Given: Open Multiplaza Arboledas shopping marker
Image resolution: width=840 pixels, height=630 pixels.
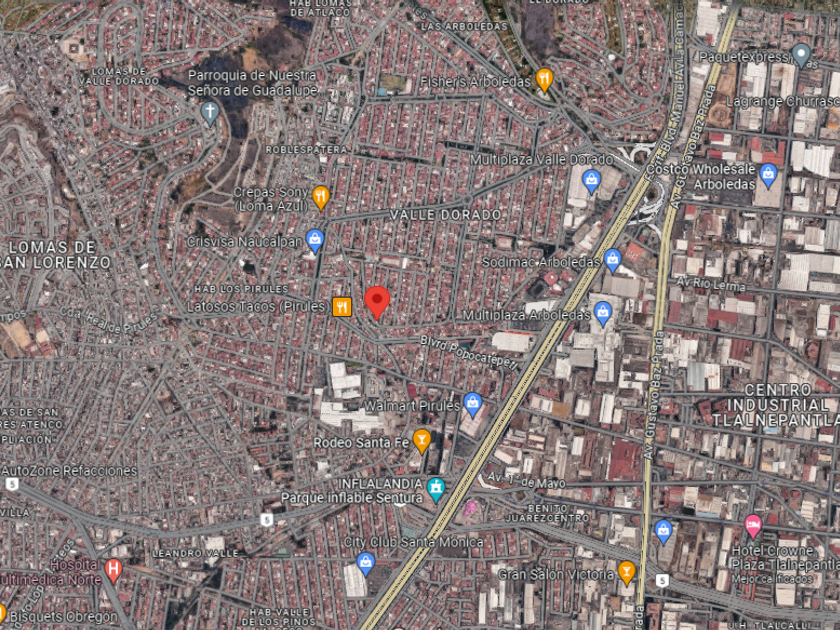Looking at the screenshot, I should [603, 314].
